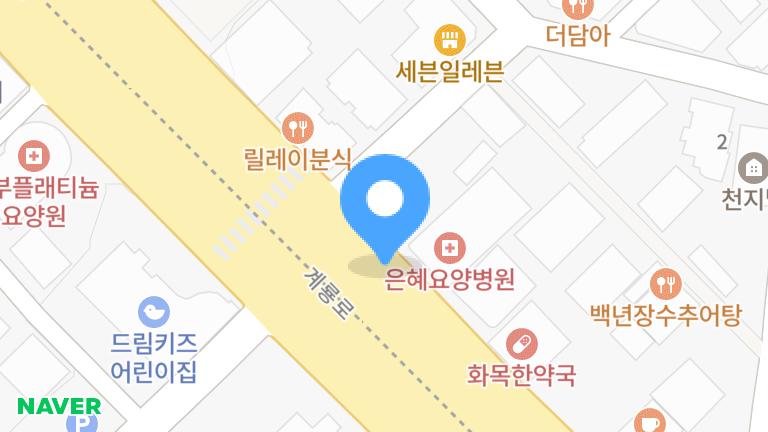Open 은혜요양병원 hospital details
The image size is (768, 432).
450,247
